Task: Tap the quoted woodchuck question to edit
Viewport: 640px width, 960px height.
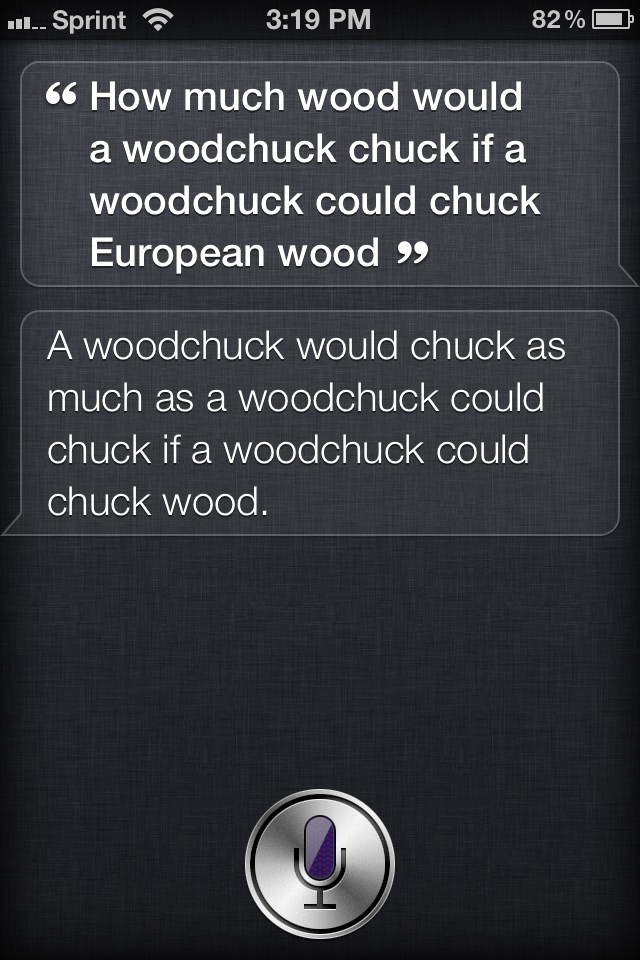Action: point(315,175)
